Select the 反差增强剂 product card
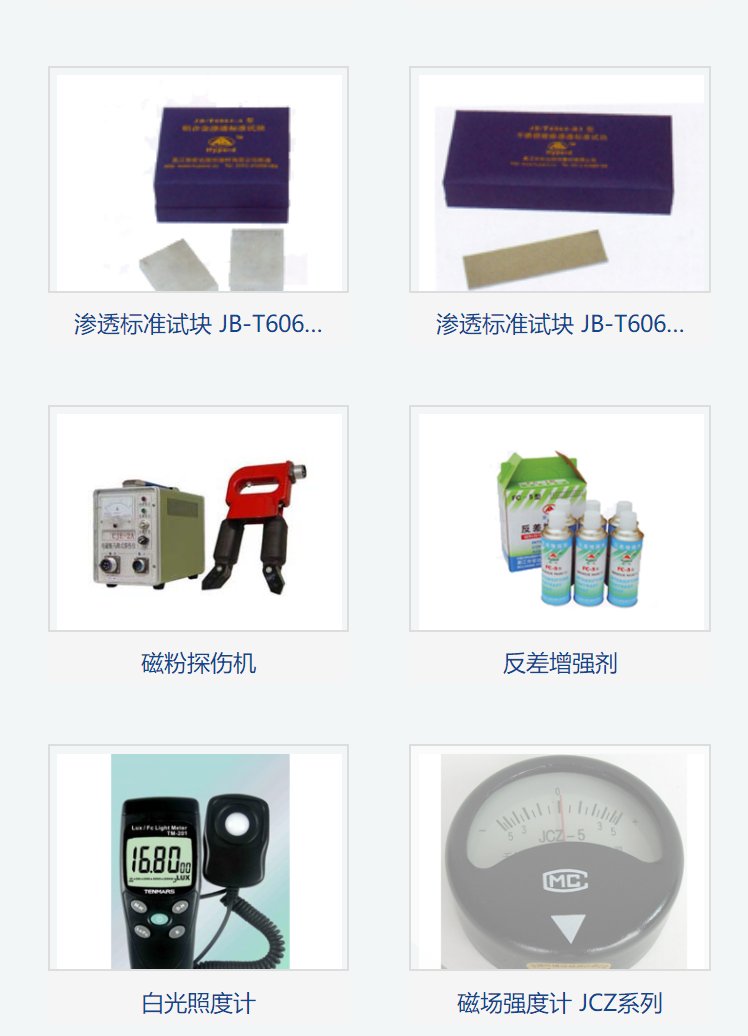748x1036 pixels. pos(560,519)
